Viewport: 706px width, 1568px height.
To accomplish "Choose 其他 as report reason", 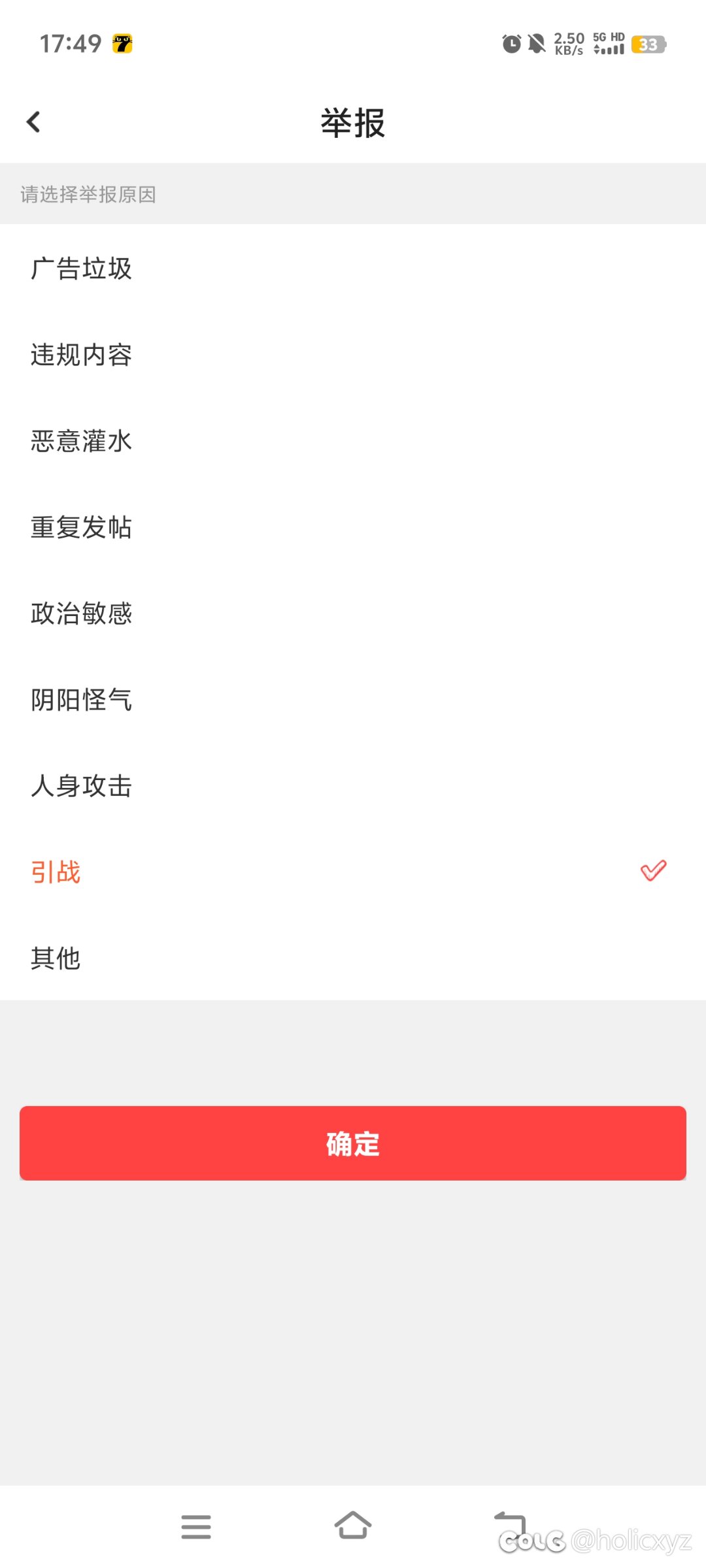I will (56, 958).
